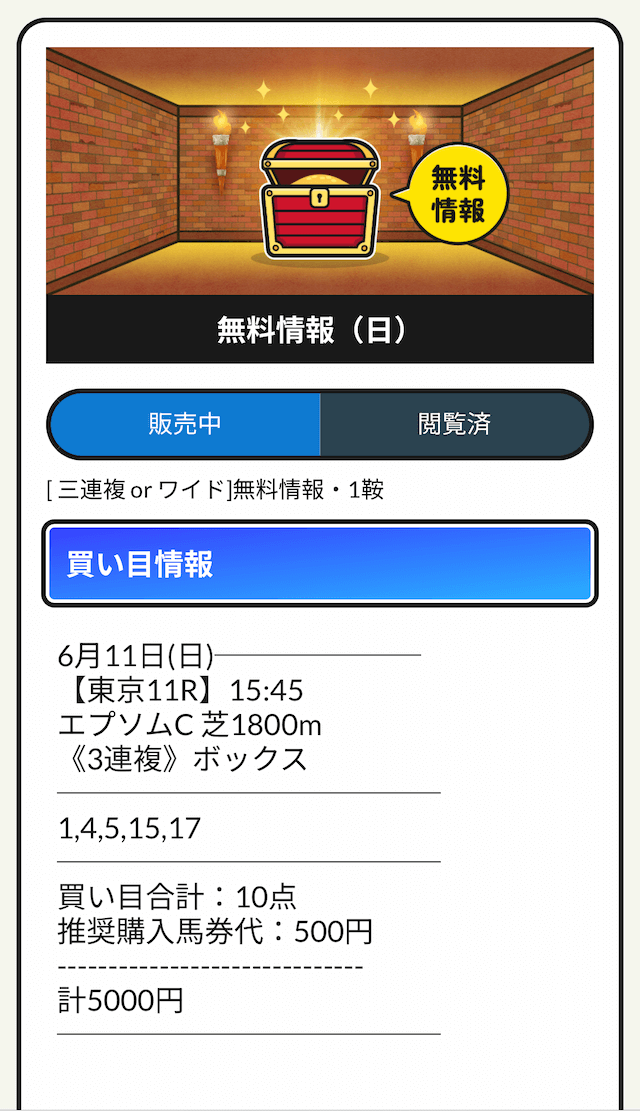Switch to the 販売中 tab
The image size is (640, 1111).
tap(185, 424)
